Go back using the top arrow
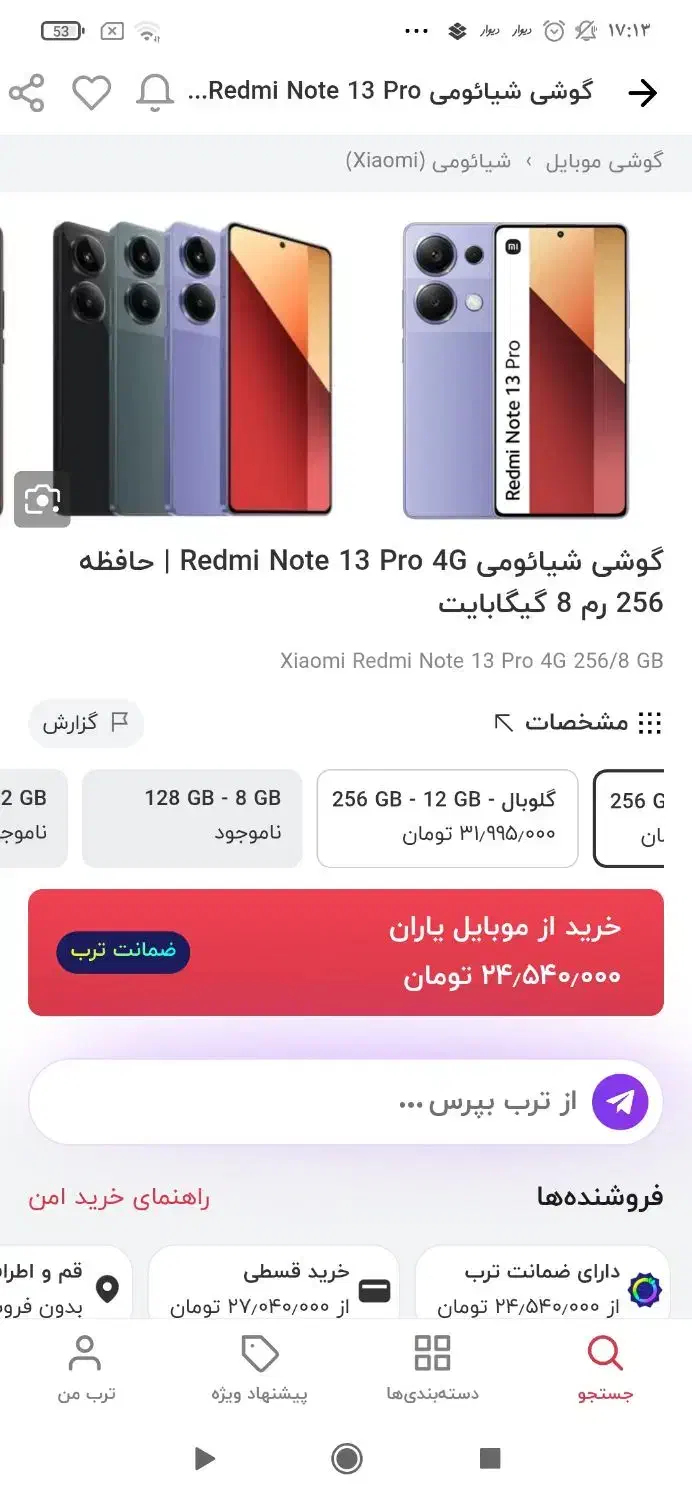This screenshot has height=1500, width=692. 643,93
